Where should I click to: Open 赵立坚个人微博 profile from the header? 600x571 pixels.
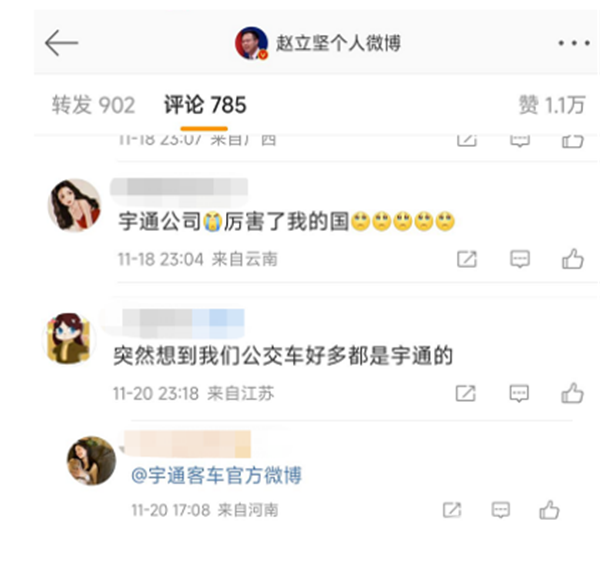[x=318, y=43]
